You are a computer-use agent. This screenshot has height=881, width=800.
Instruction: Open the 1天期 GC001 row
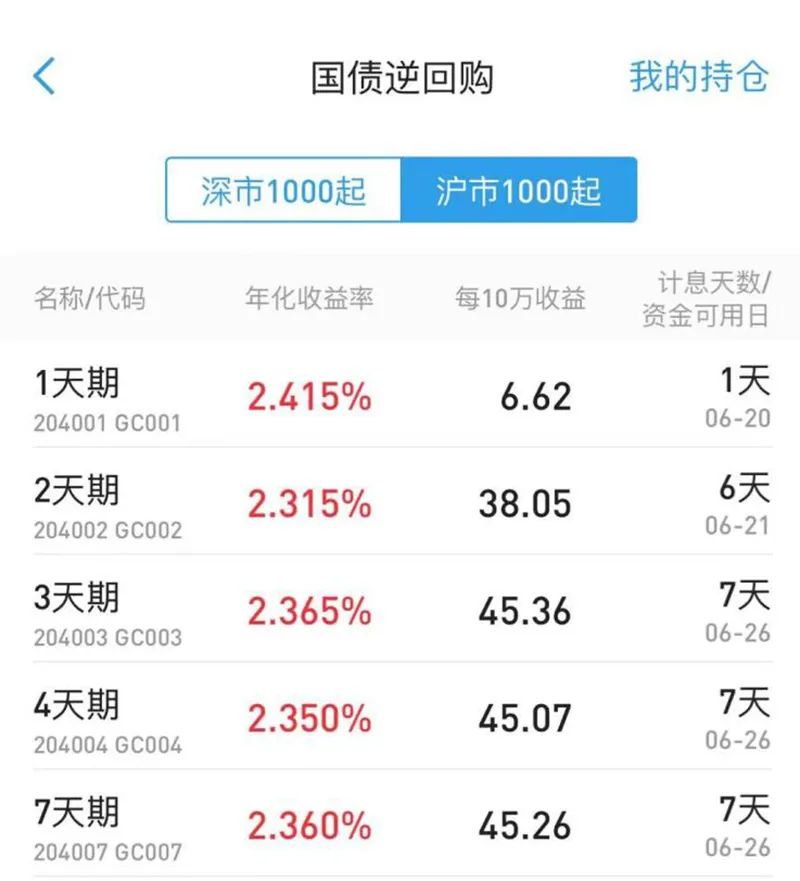click(x=400, y=398)
